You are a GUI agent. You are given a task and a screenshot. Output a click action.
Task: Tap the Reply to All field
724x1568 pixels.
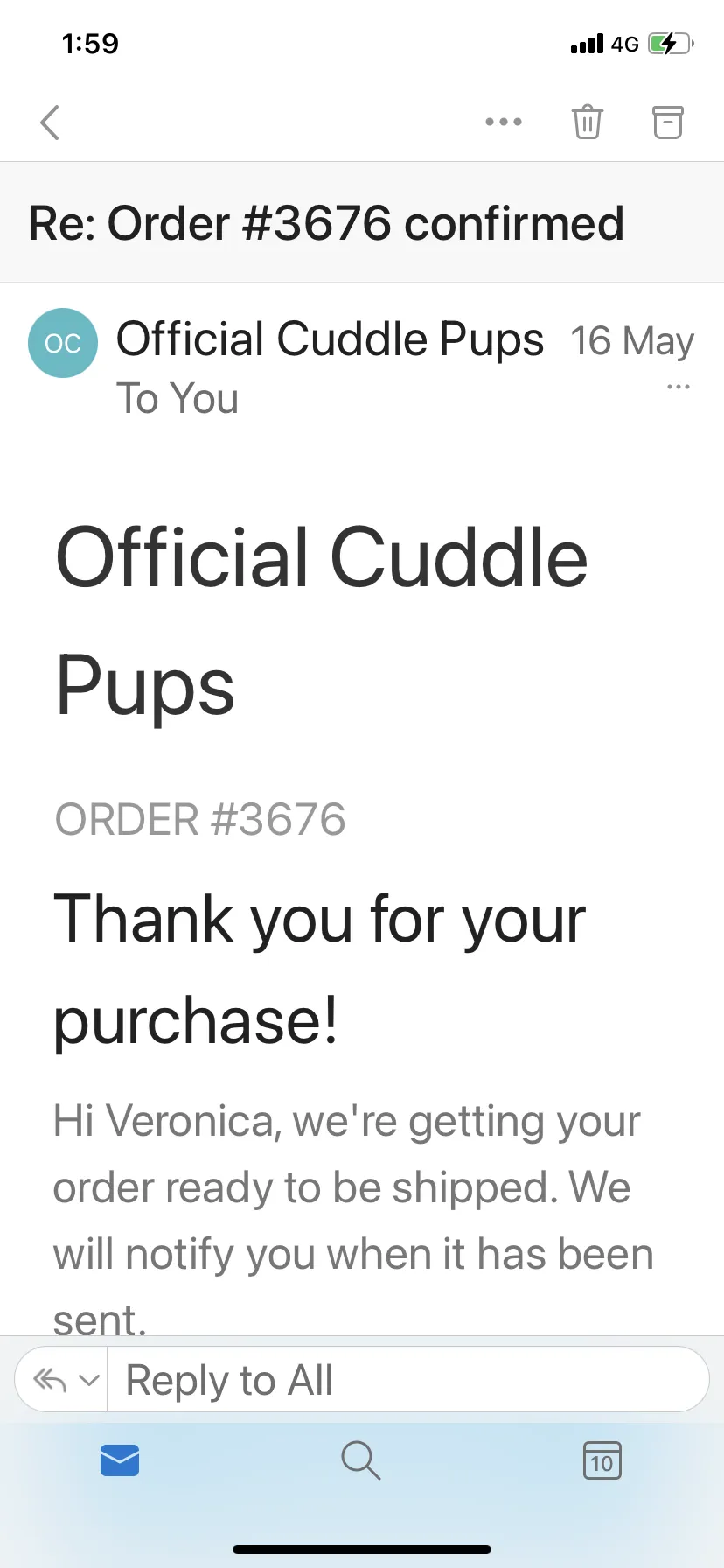coord(407,1380)
